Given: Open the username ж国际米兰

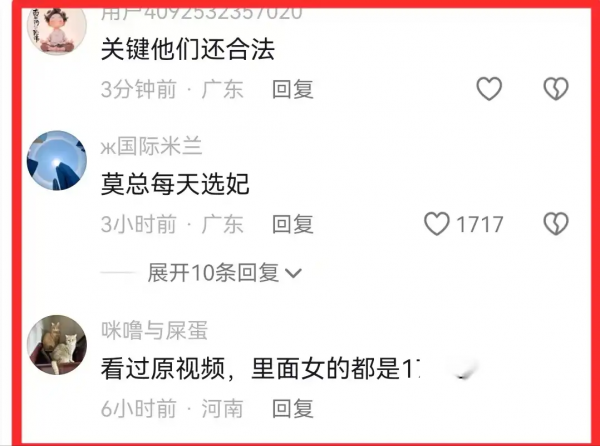Looking at the screenshot, I should coord(151,148).
